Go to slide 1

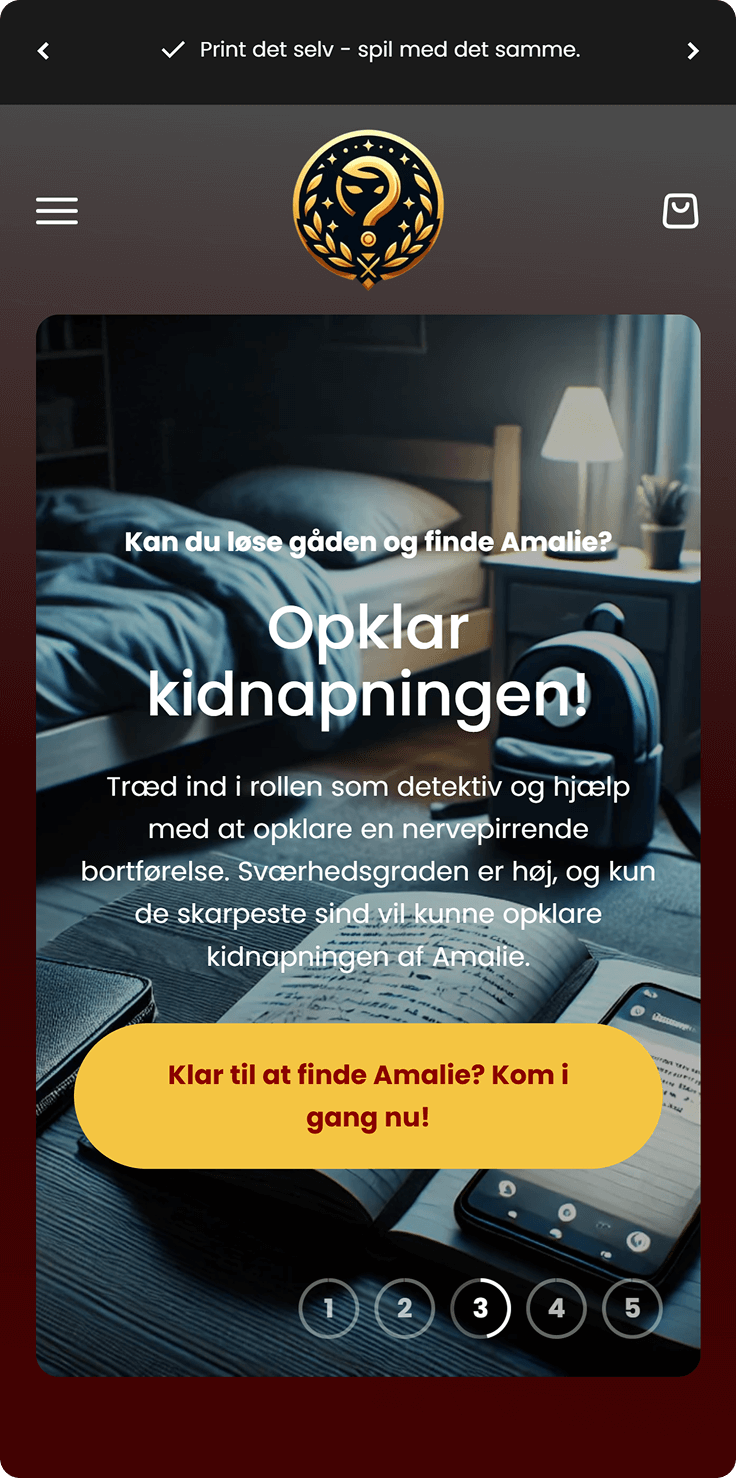point(329,1308)
